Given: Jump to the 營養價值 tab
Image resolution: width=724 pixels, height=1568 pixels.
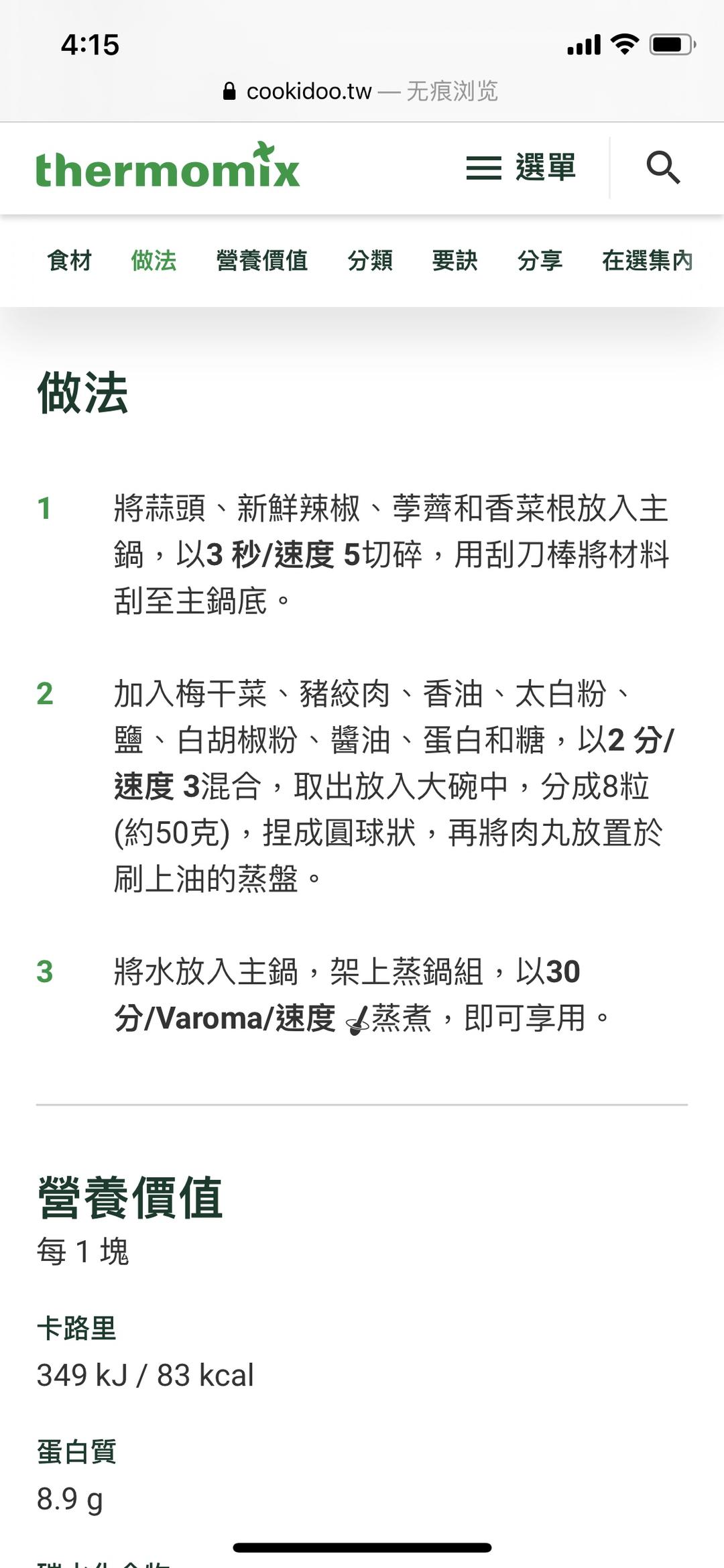Looking at the screenshot, I should click(261, 260).
